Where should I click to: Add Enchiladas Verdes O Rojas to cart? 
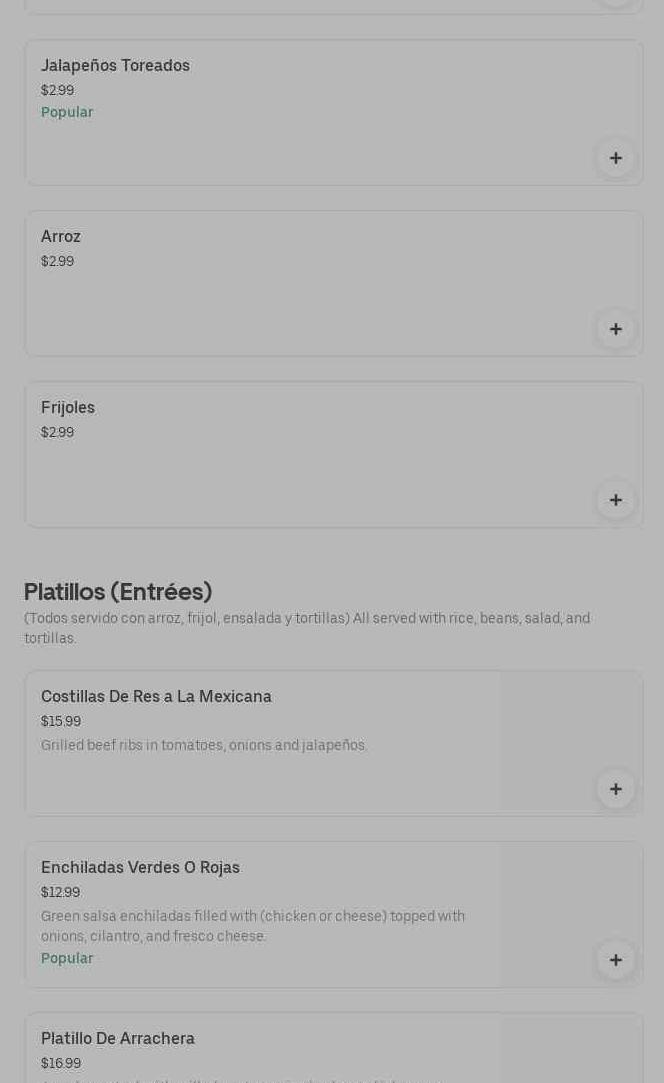click(x=615, y=960)
